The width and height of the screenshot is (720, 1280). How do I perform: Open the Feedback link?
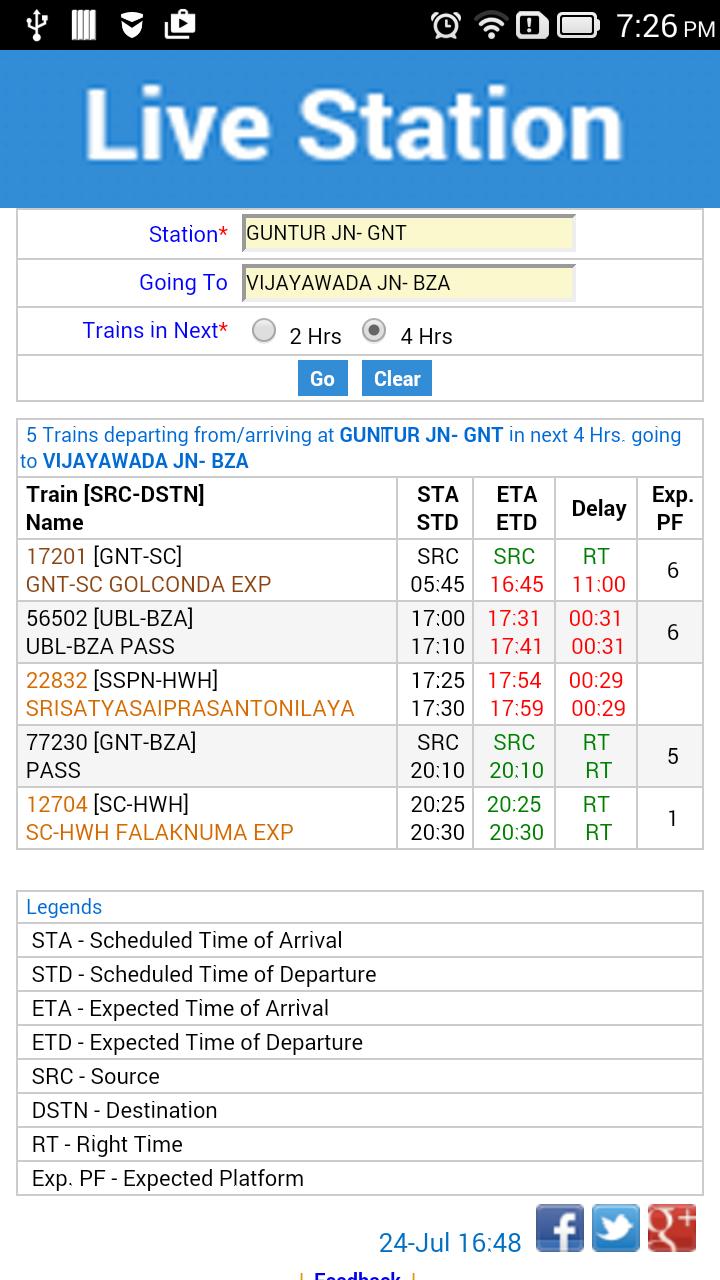[360, 1276]
